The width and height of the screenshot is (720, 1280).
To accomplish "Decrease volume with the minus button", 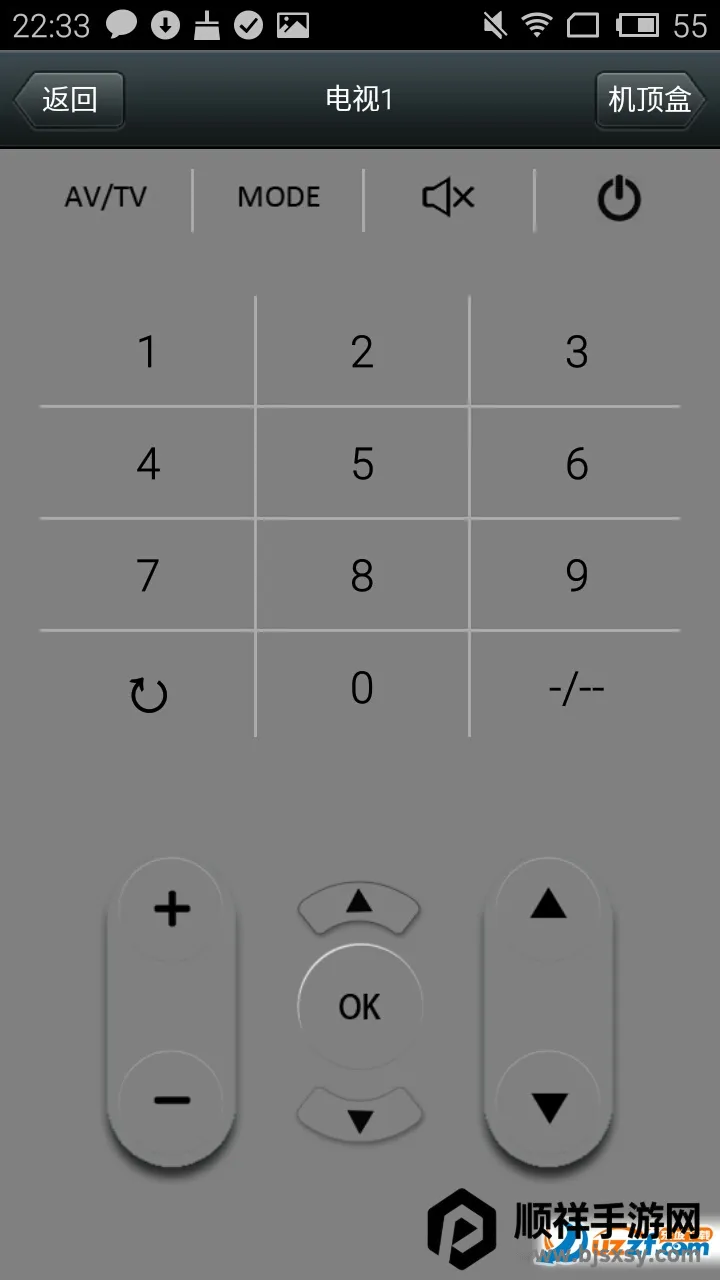I will [x=172, y=1100].
